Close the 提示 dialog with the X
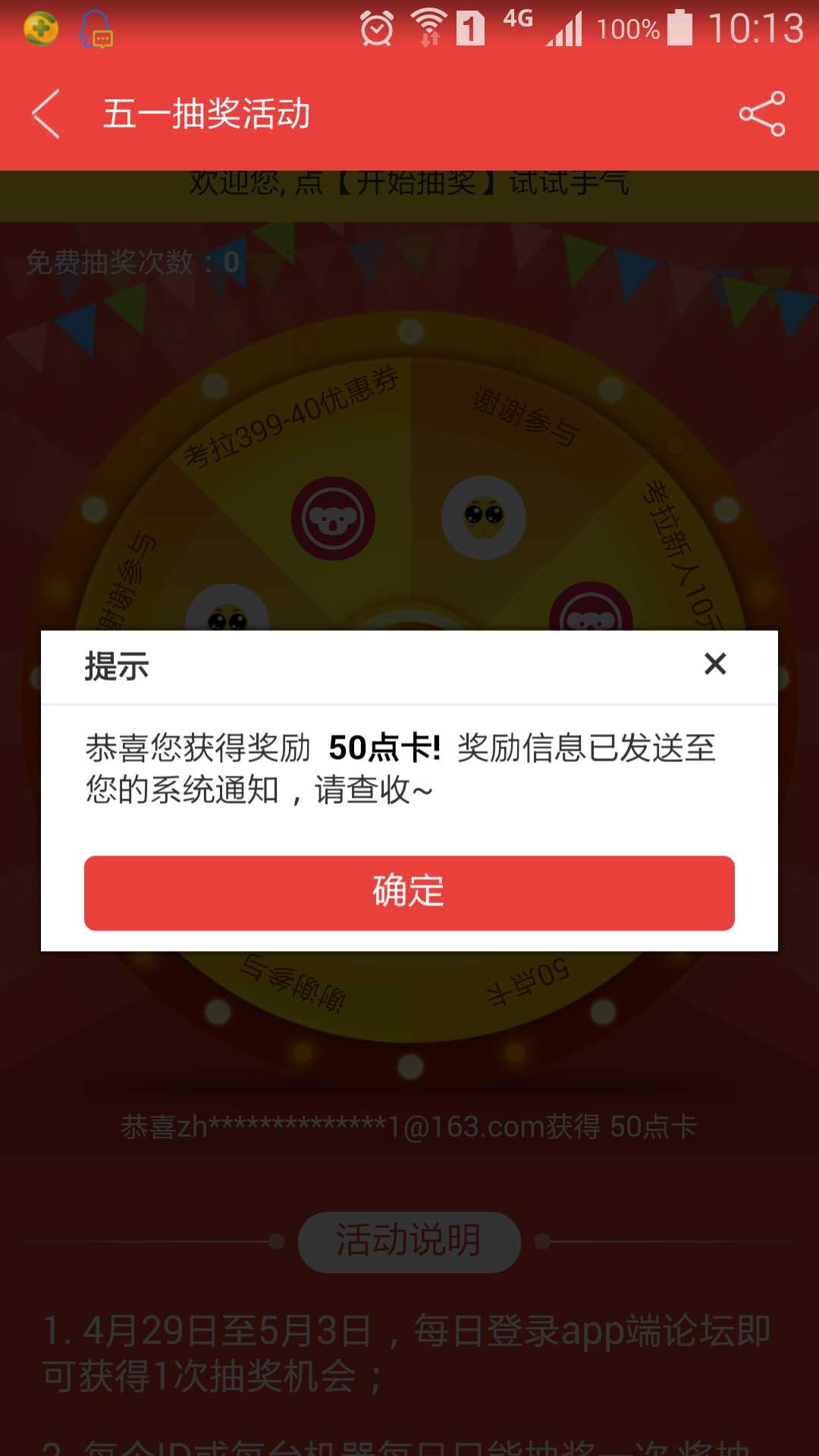The height and width of the screenshot is (1456, 819). [x=714, y=664]
